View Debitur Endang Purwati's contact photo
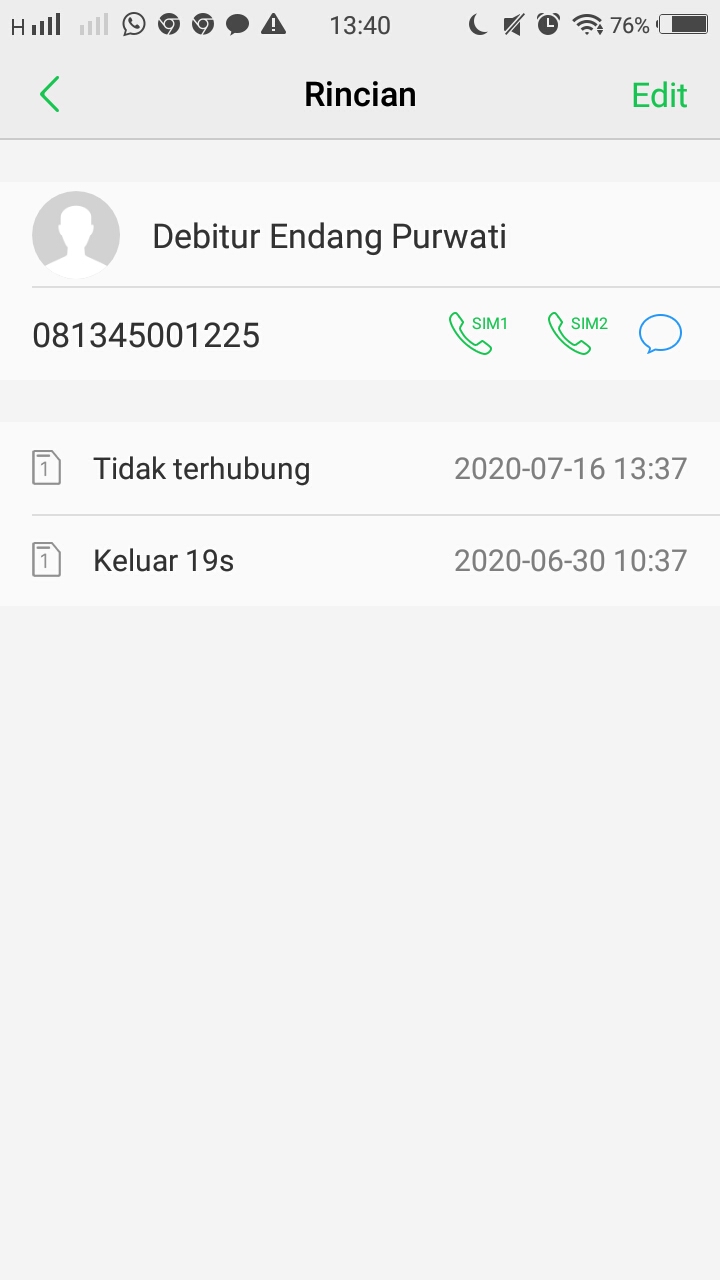The height and width of the screenshot is (1280, 720). (76, 235)
